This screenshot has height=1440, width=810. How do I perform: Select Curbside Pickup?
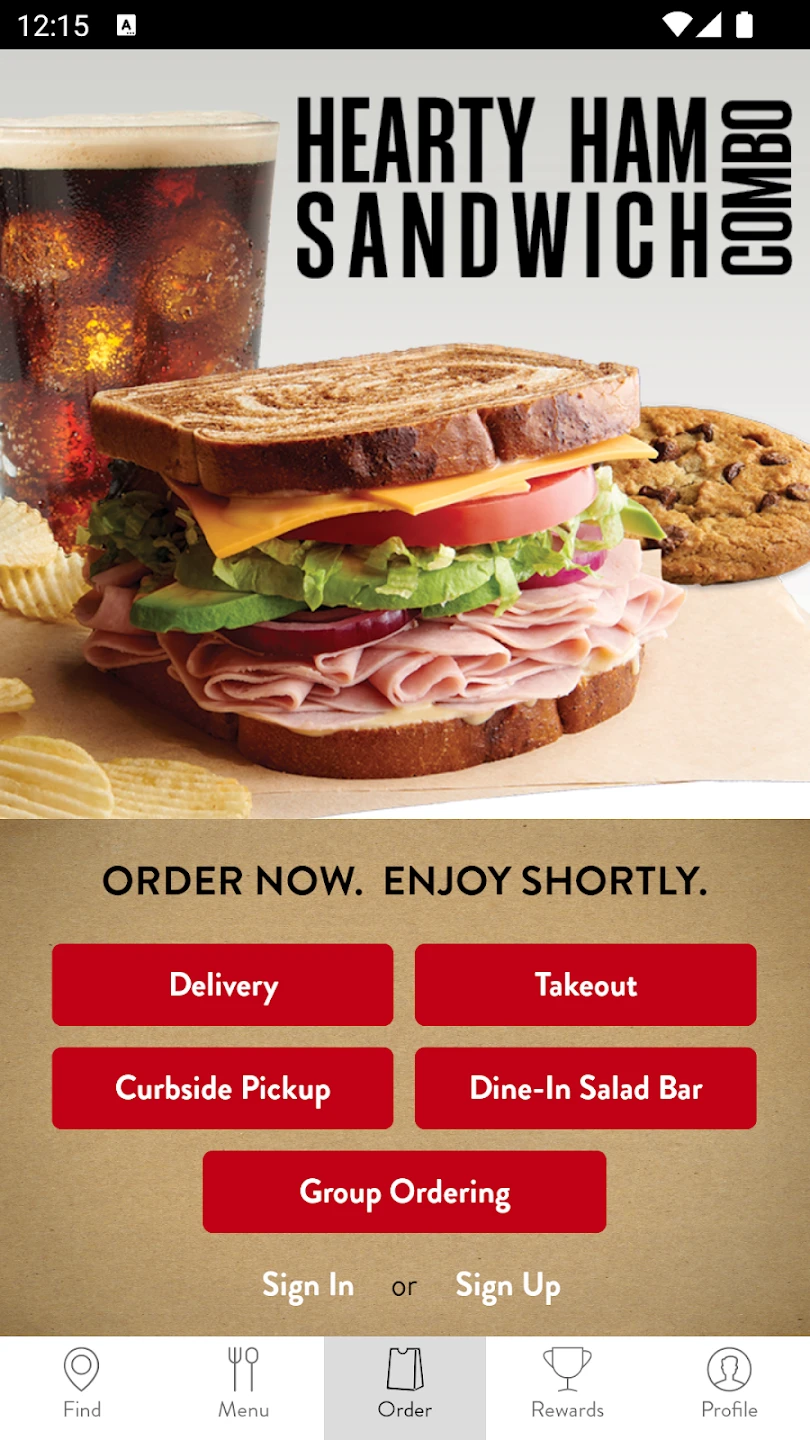pyautogui.click(x=222, y=1088)
